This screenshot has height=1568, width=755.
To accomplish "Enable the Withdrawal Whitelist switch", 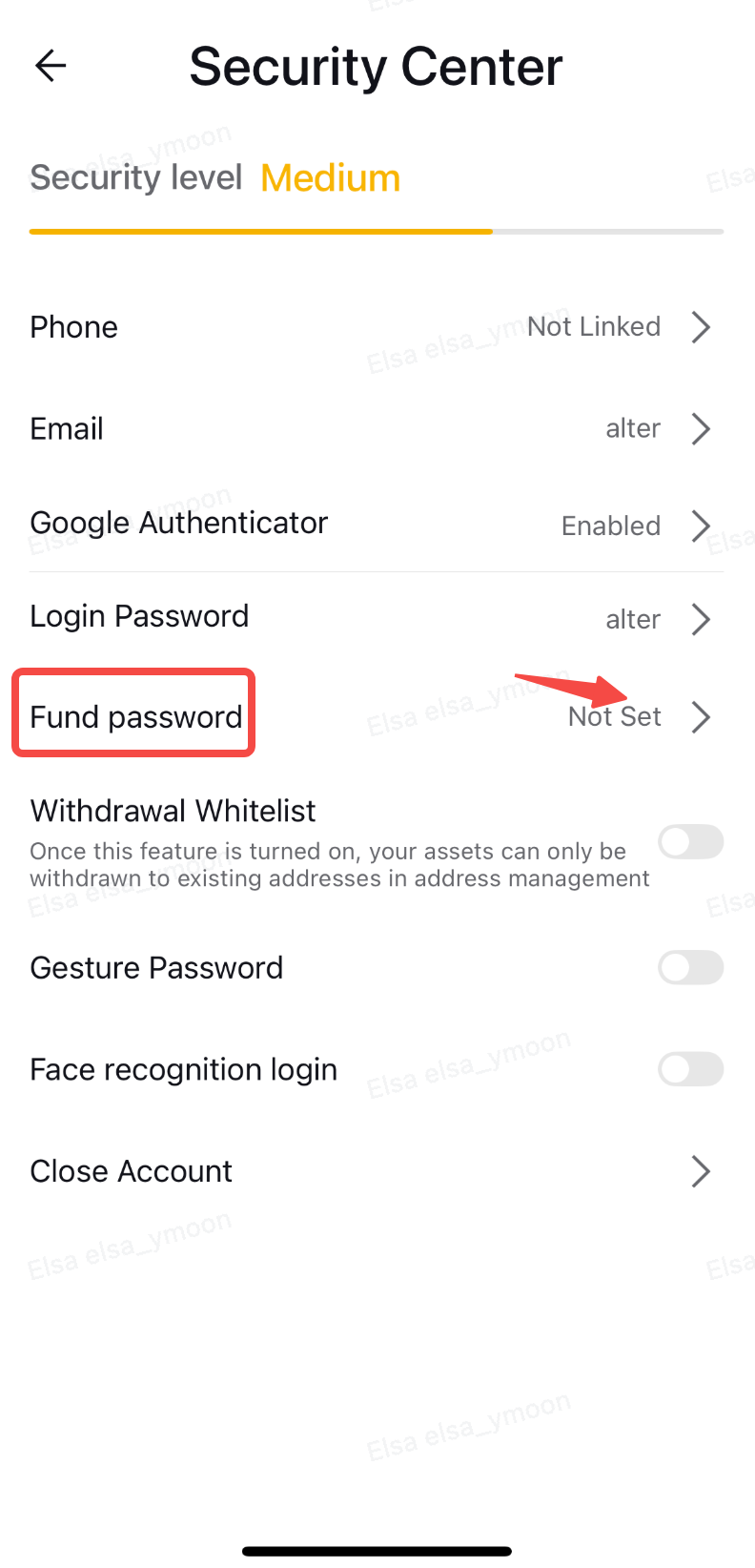I will coord(690,842).
